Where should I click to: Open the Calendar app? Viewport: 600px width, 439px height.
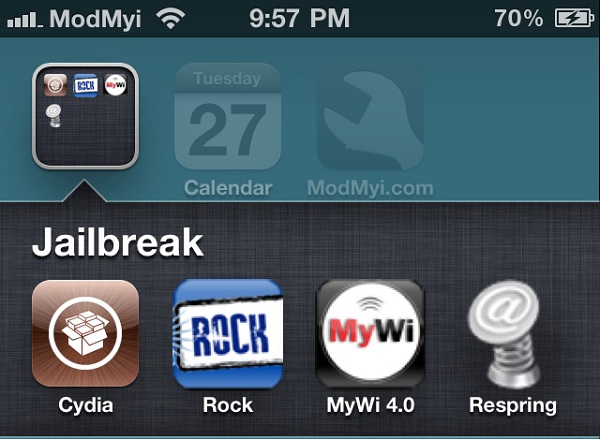pyautogui.click(x=228, y=118)
